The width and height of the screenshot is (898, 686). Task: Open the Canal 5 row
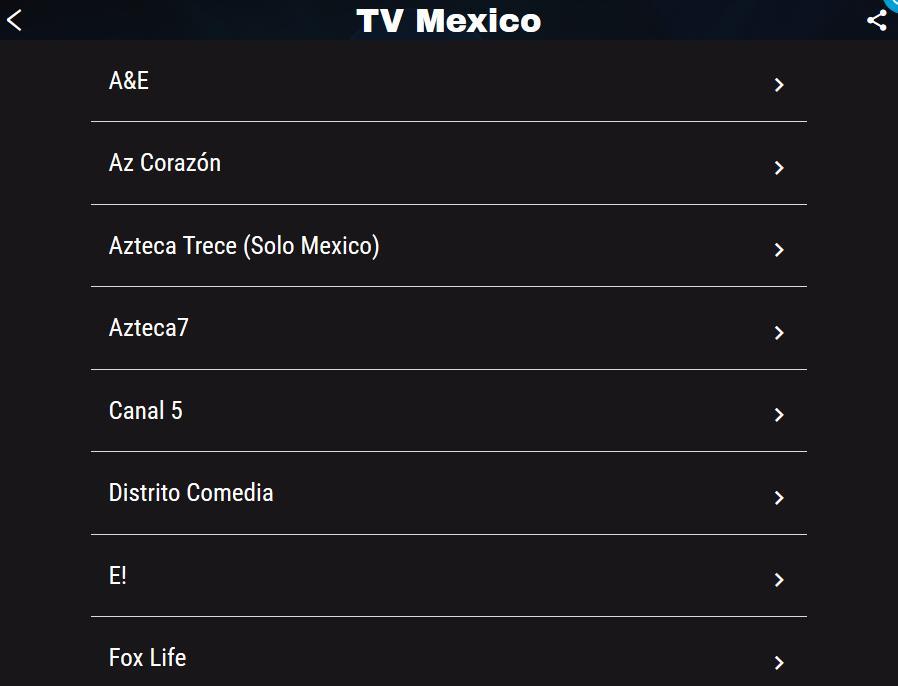tap(448, 411)
